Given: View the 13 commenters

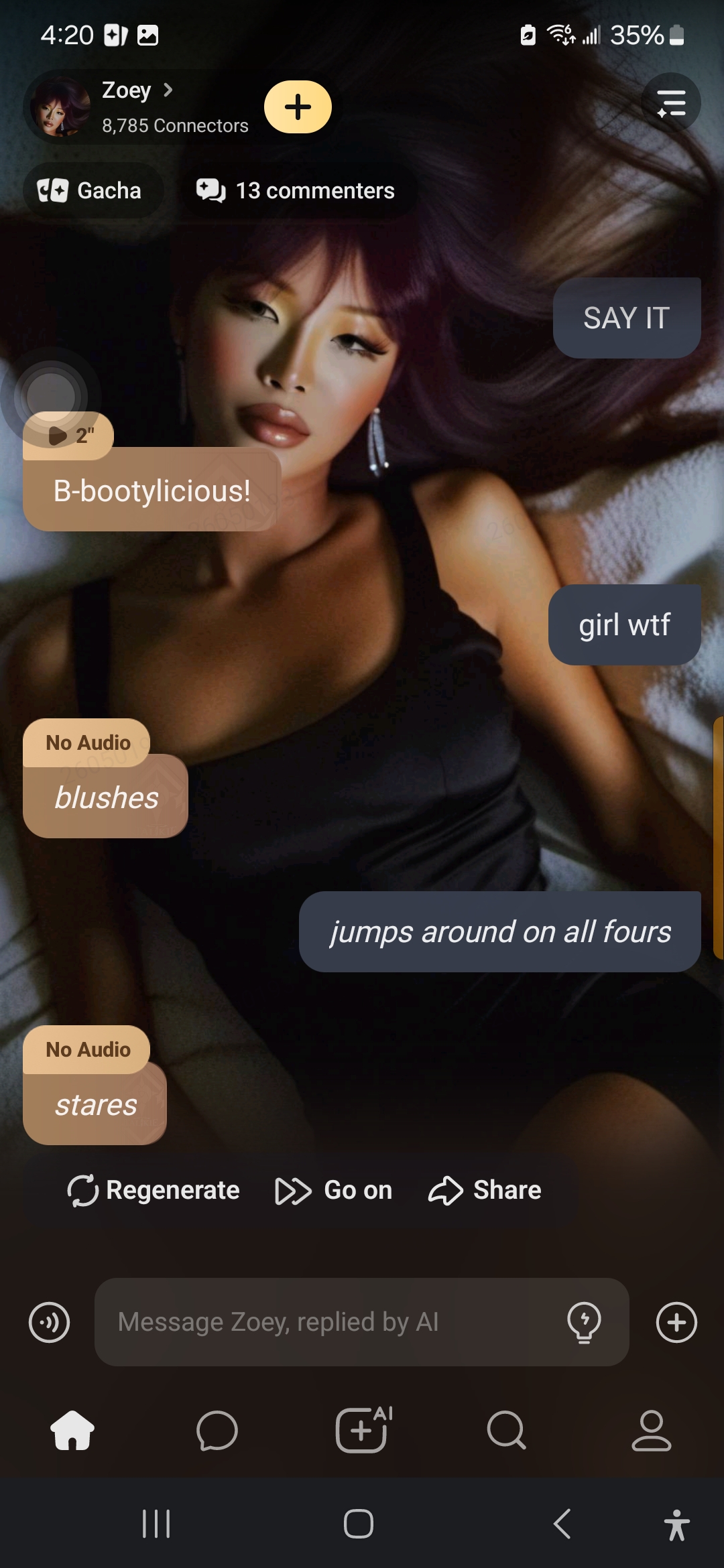Looking at the screenshot, I should click(x=296, y=191).
